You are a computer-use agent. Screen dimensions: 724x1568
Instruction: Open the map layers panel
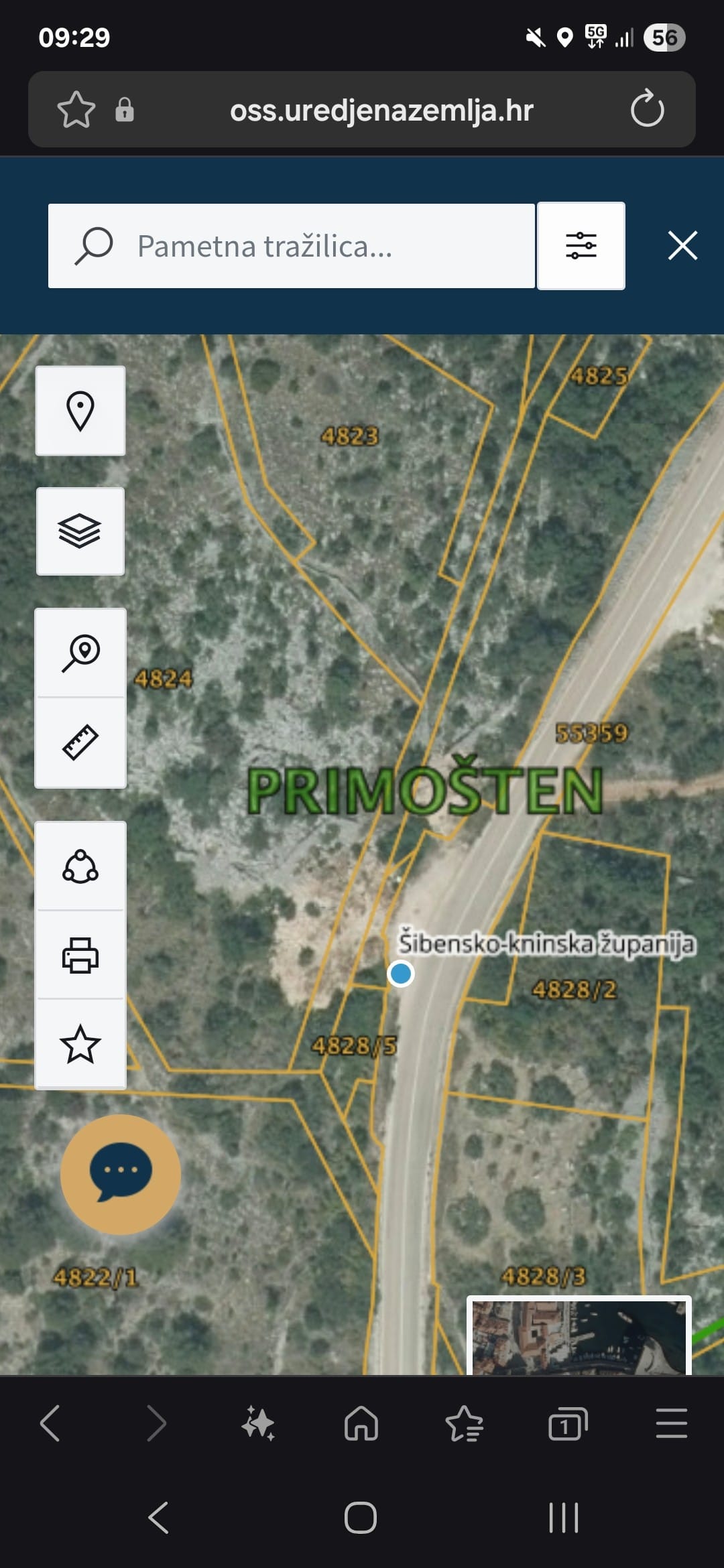pos(80,531)
